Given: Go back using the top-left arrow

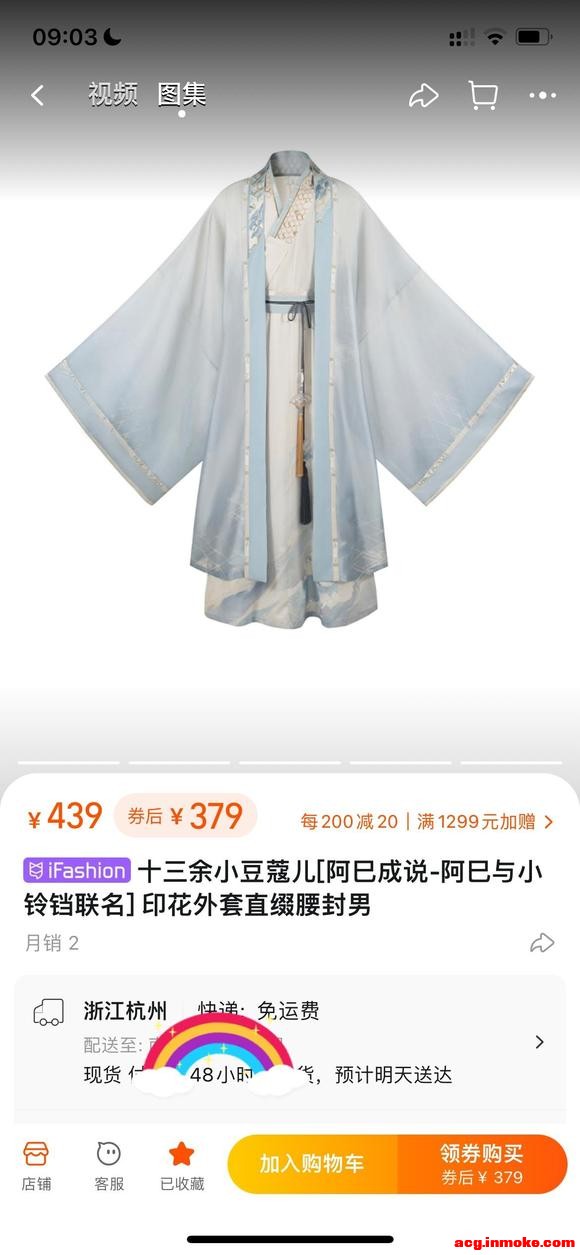Looking at the screenshot, I should click(x=38, y=96).
